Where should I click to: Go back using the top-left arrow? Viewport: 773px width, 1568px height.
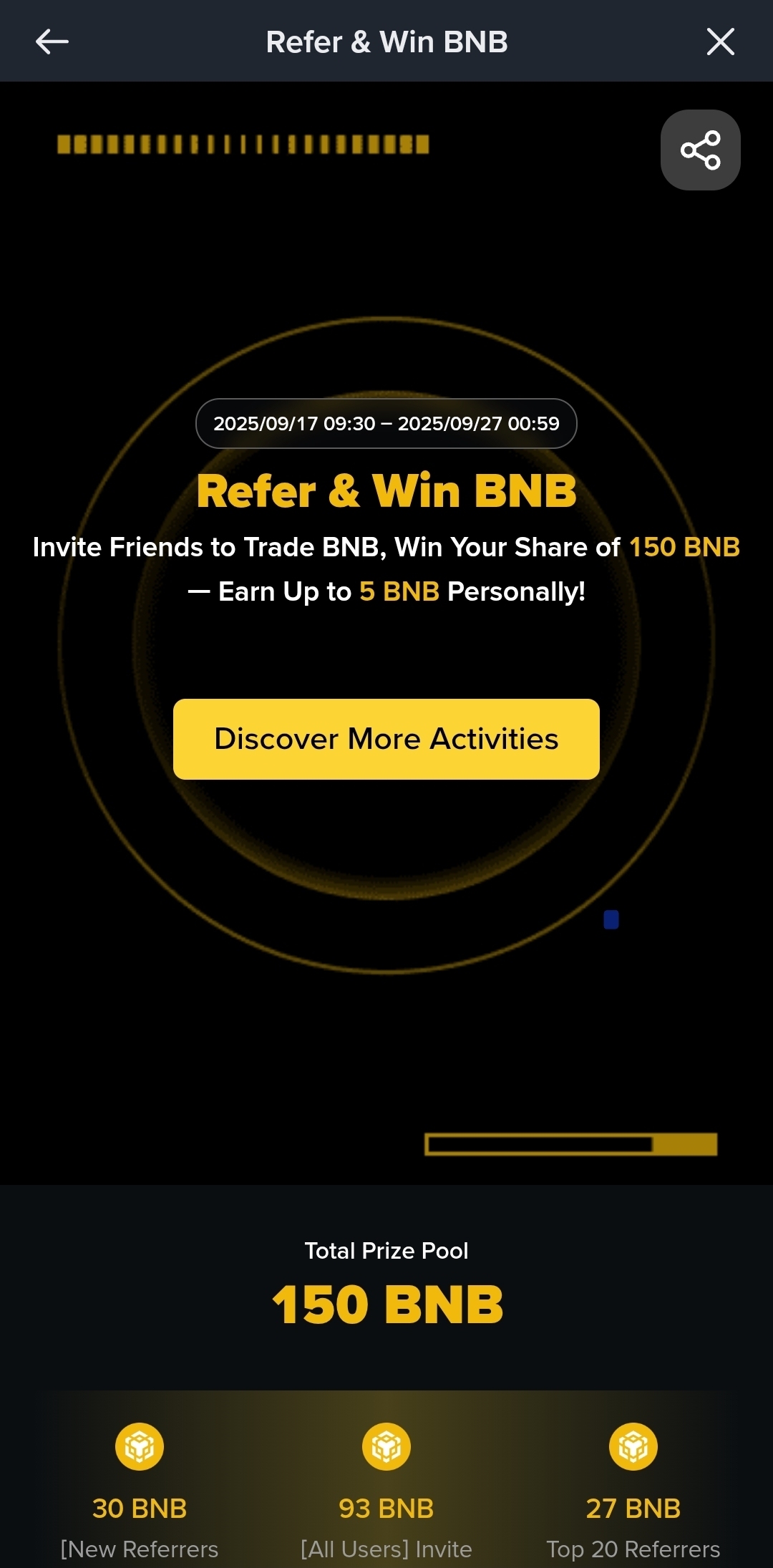[x=52, y=42]
